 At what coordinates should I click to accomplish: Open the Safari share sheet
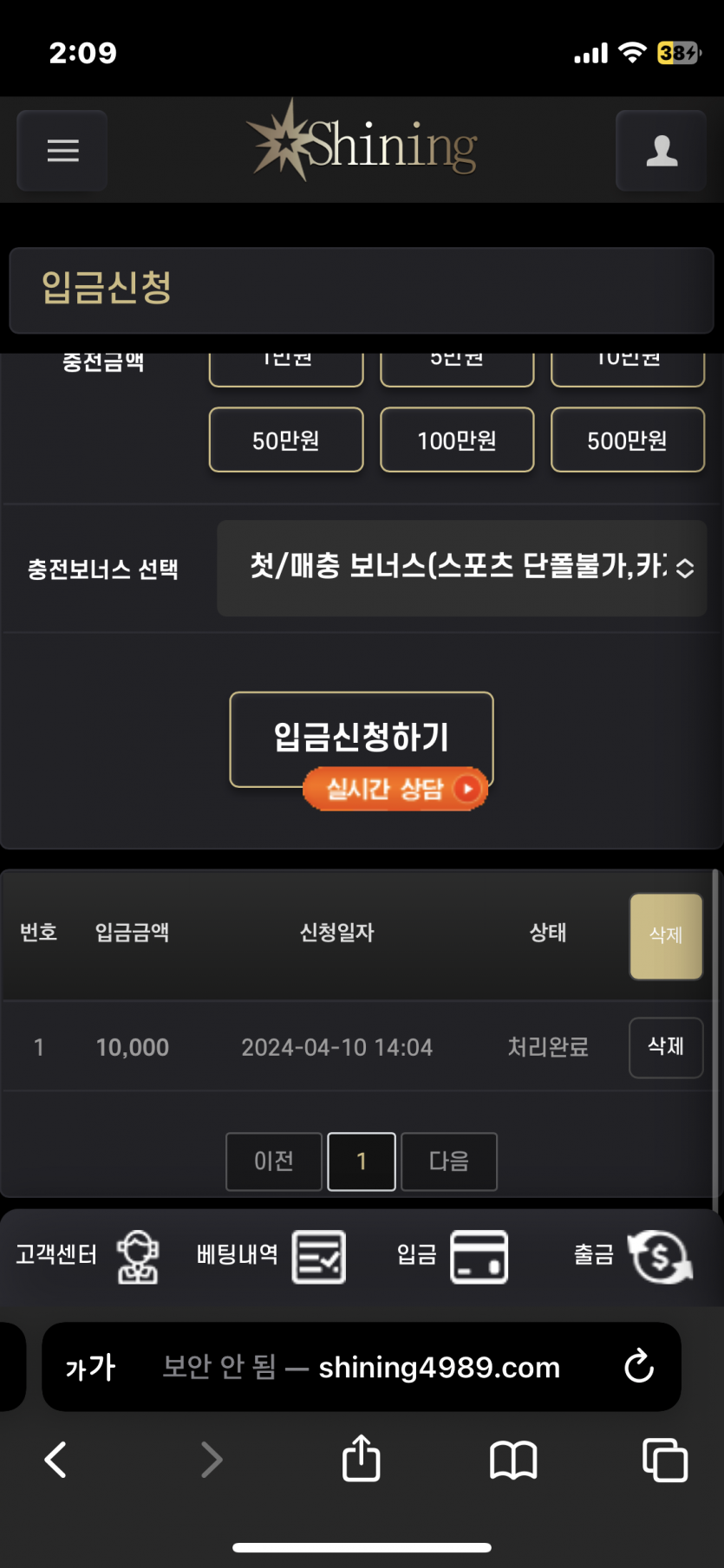click(x=361, y=1459)
